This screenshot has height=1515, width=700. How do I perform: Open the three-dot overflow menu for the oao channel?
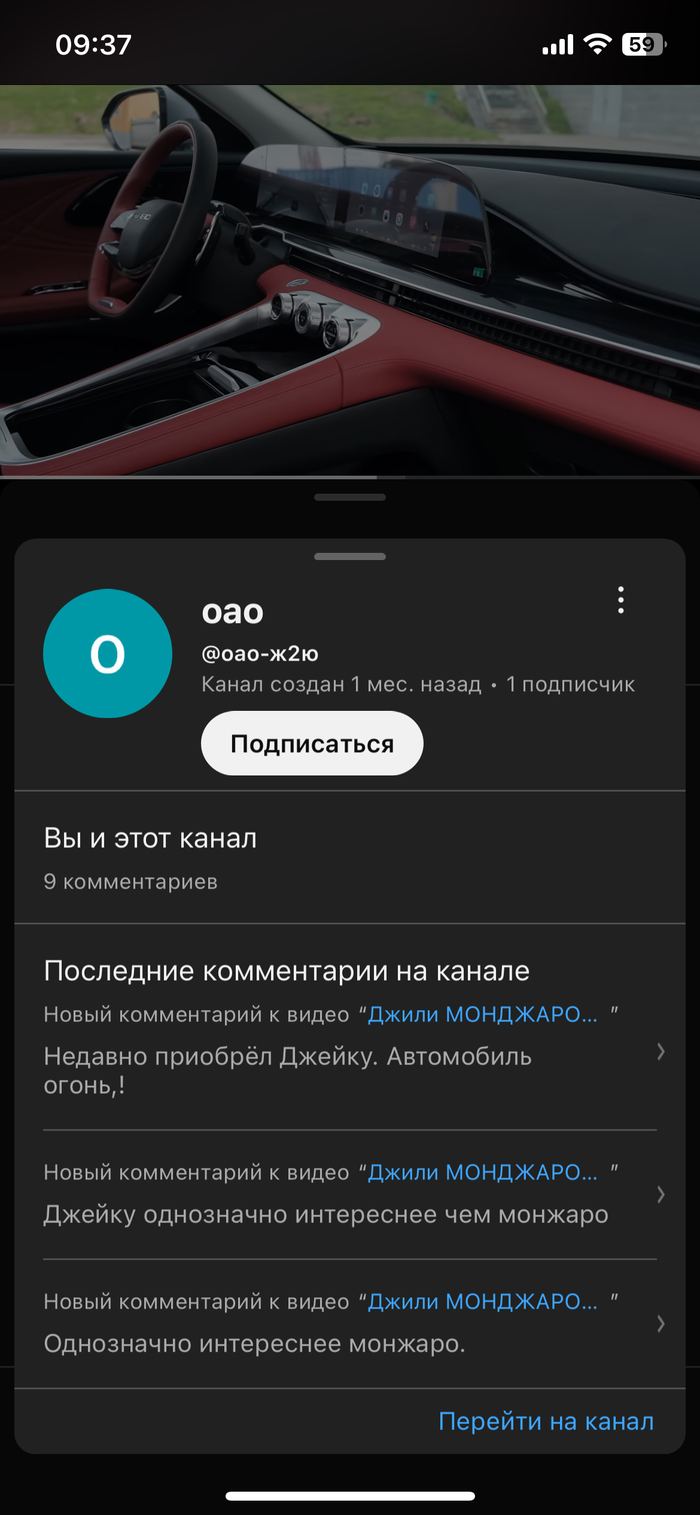621,600
